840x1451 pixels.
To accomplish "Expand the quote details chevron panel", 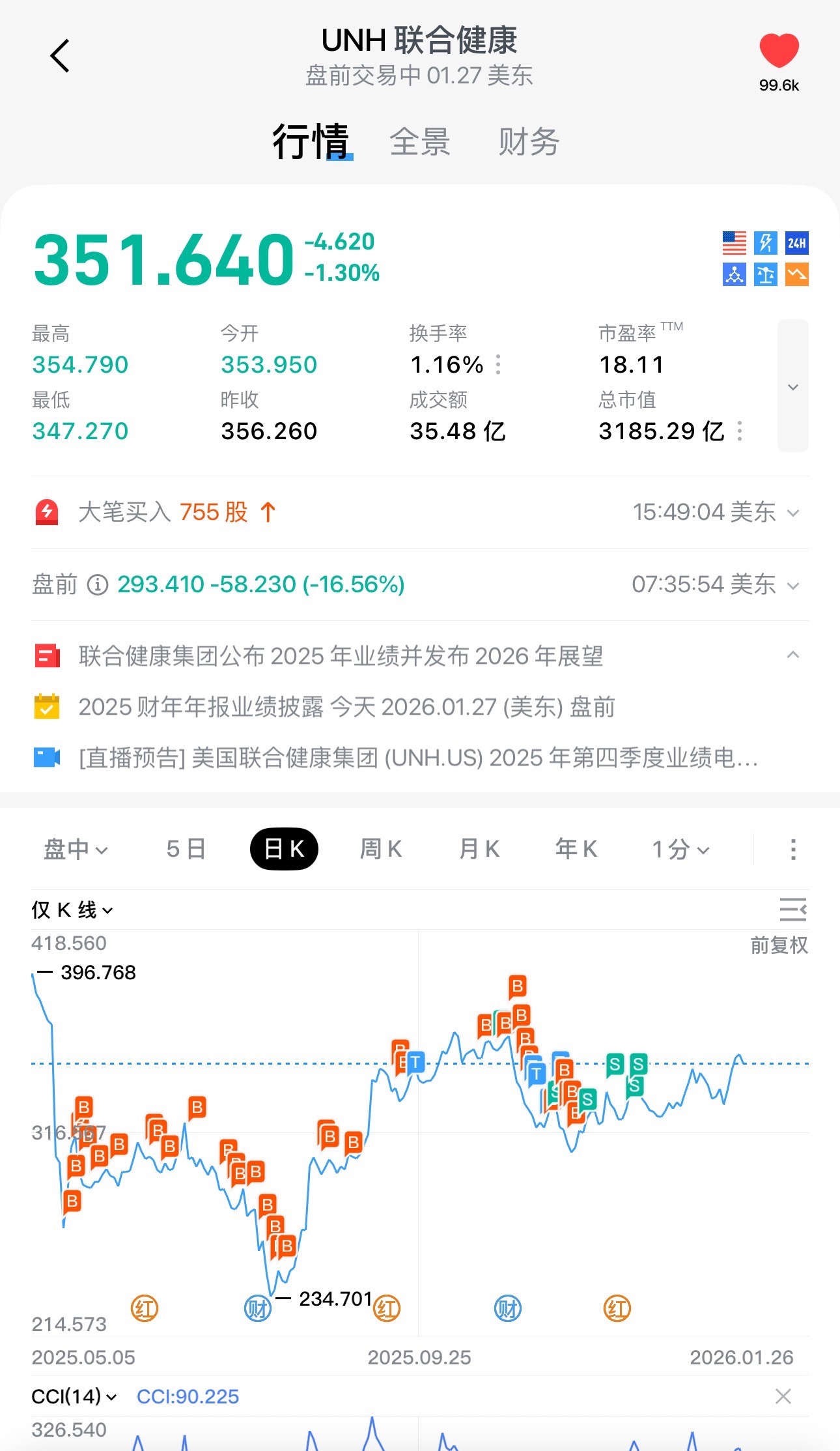I will [x=792, y=386].
